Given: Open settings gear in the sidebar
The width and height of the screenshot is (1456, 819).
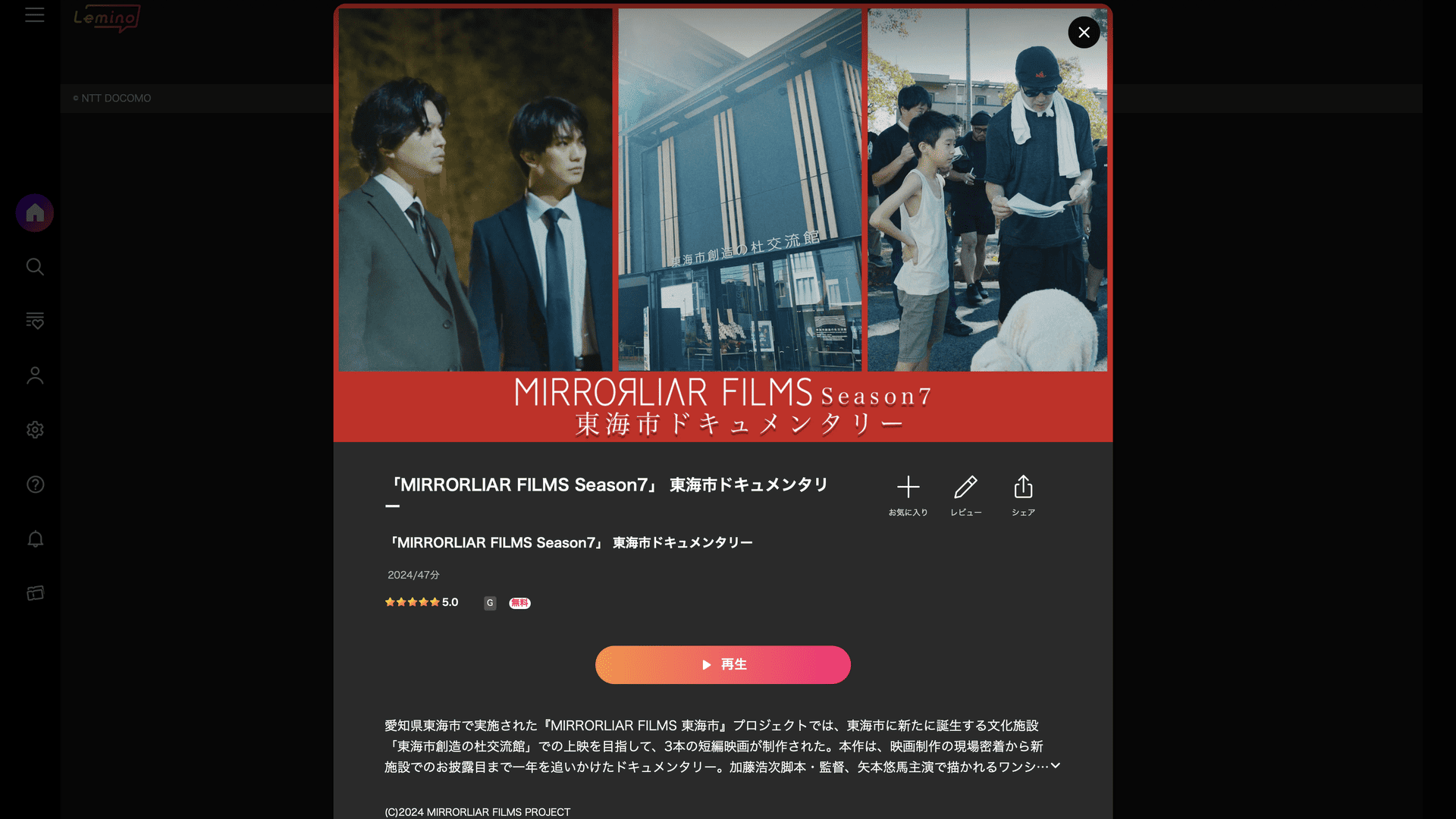Looking at the screenshot, I should tap(35, 430).
